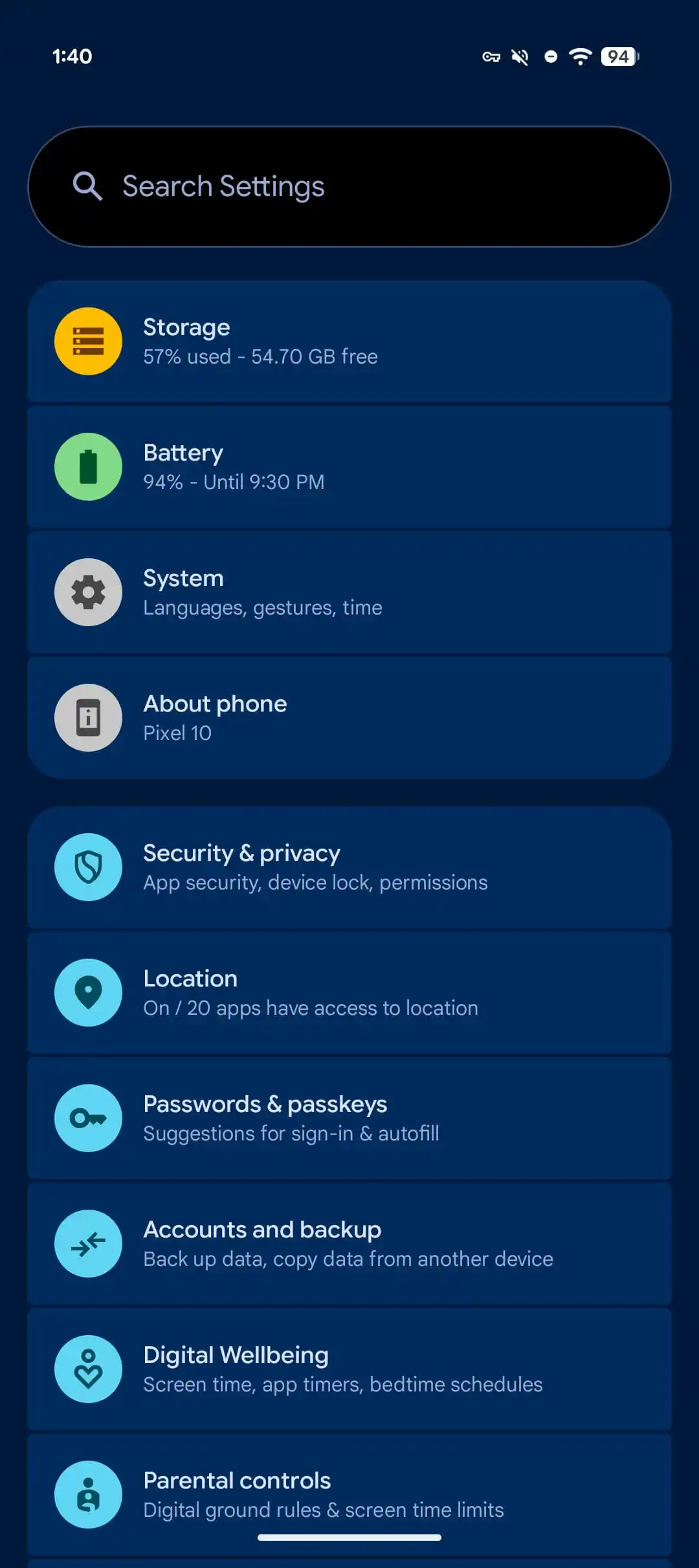Tap the Battery icon
The height and width of the screenshot is (1568, 699).
(x=88, y=467)
